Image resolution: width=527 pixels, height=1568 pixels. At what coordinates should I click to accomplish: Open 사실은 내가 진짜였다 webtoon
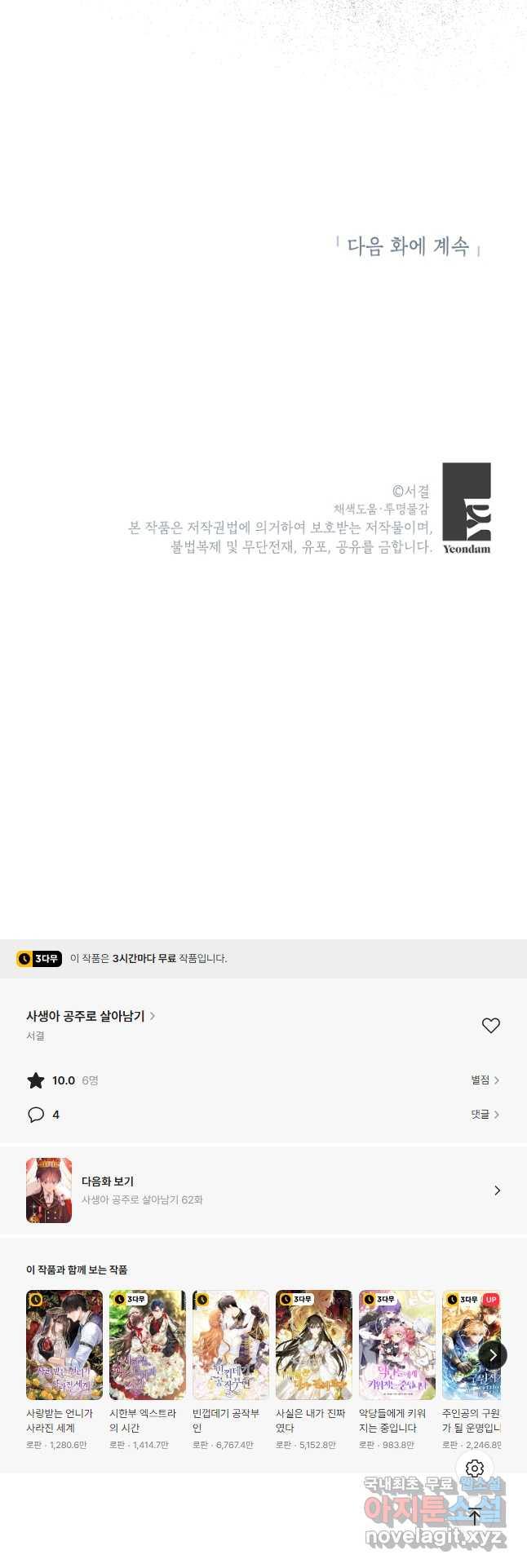coord(314,1345)
